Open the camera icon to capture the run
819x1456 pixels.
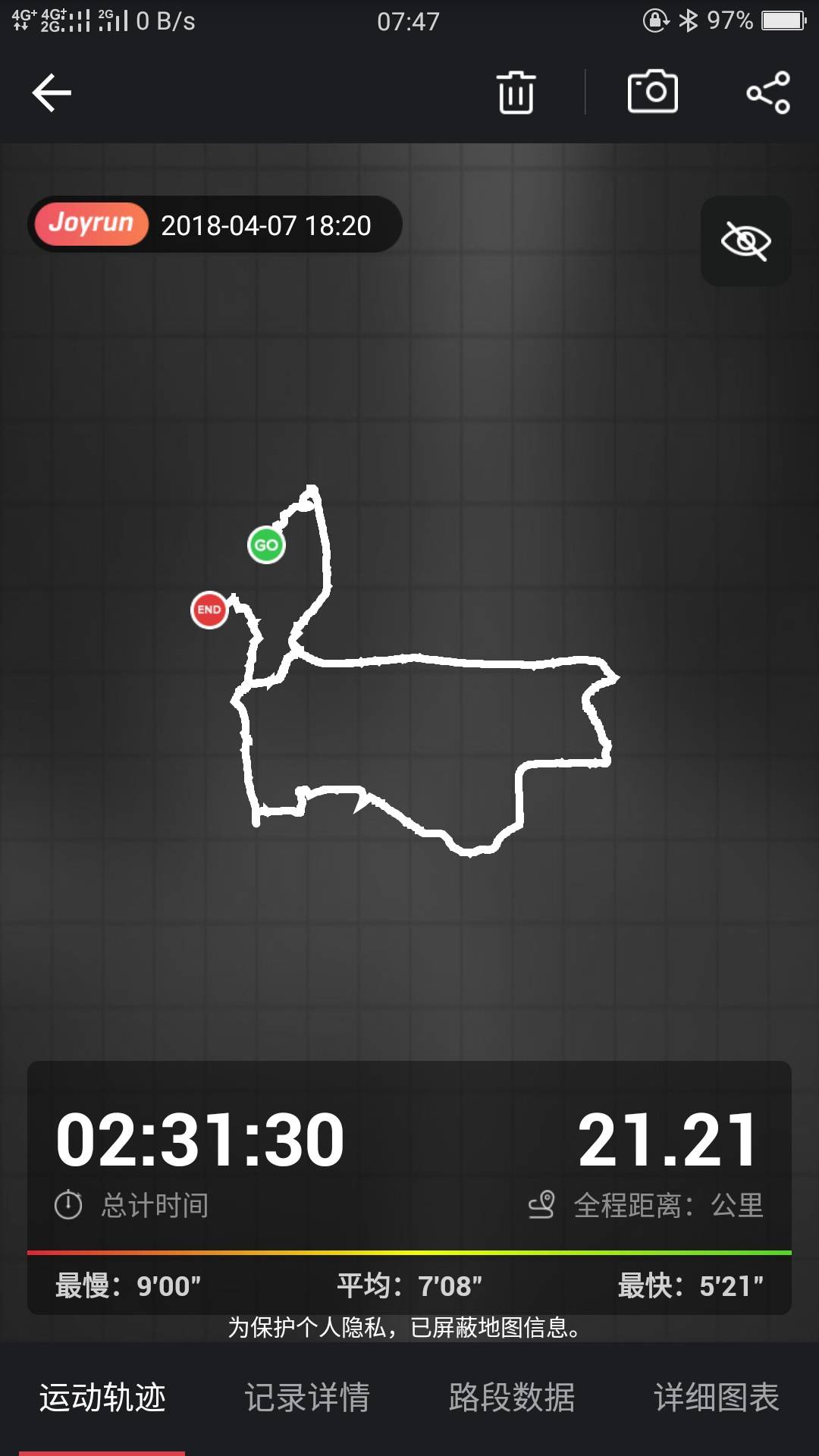point(653,92)
